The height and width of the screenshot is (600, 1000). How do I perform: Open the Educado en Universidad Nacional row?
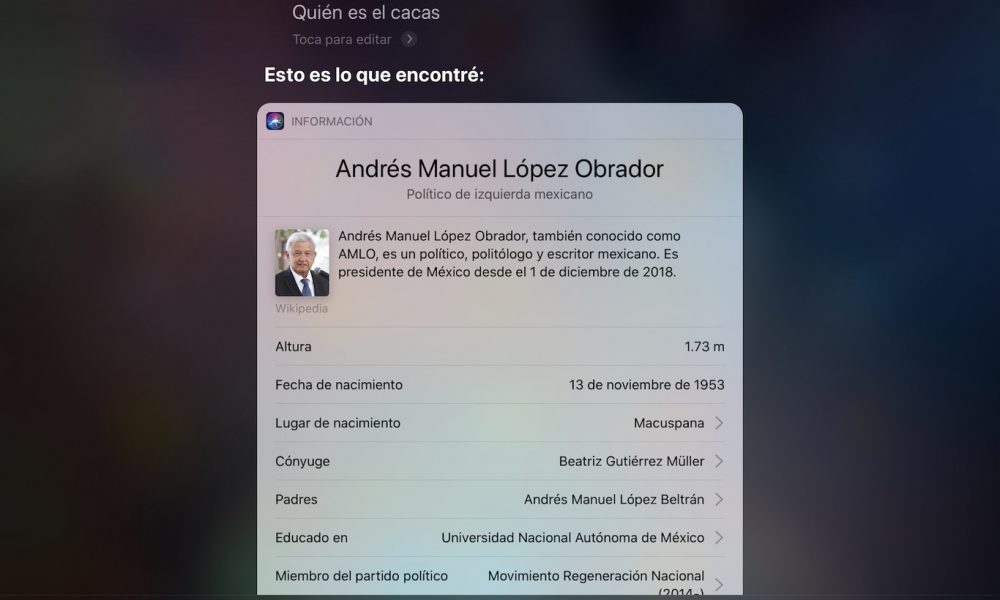click(x=499, y=538)
